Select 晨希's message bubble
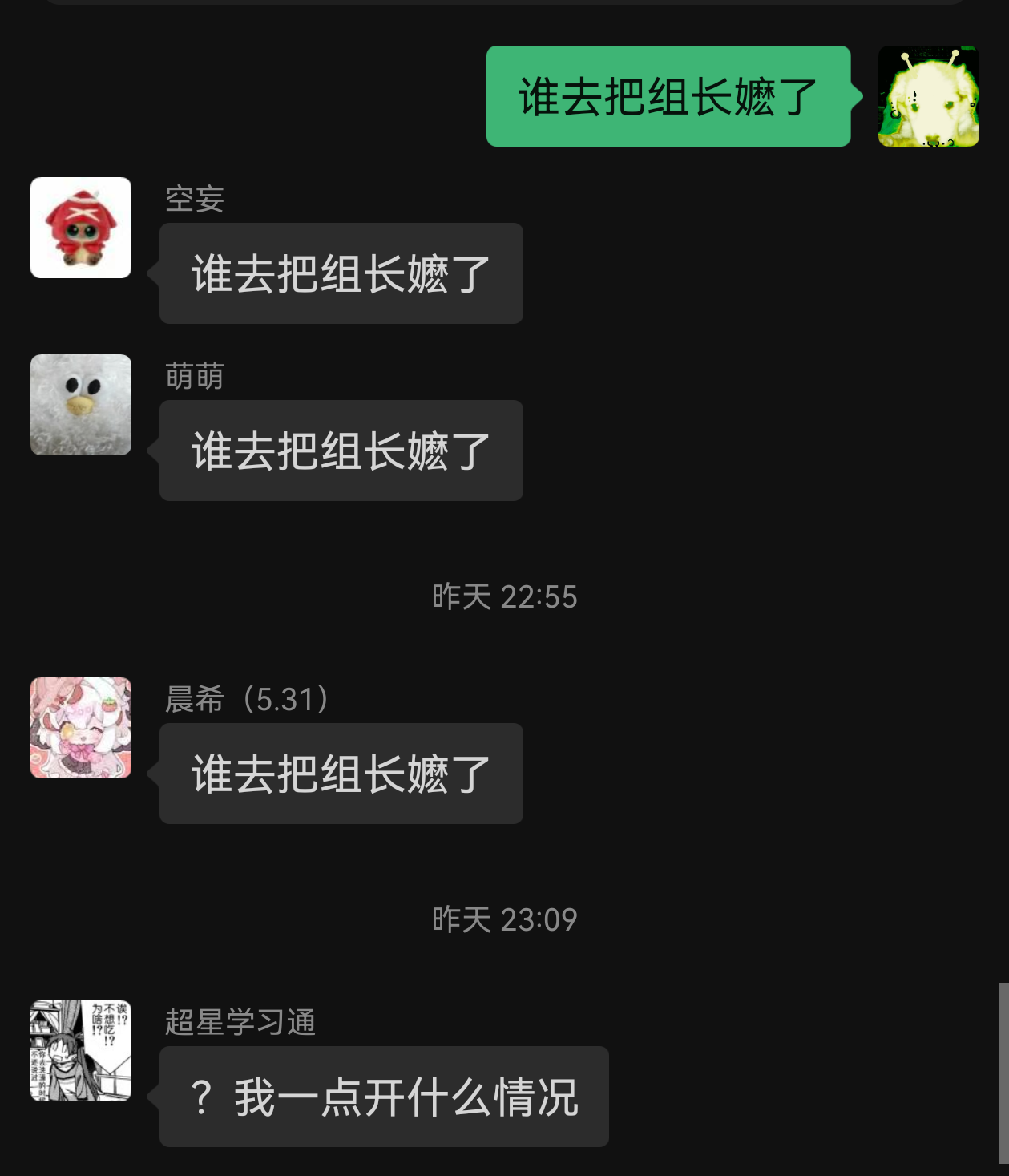The image size is (1009, 1176). pyautogui.click(x=341, y=773)
